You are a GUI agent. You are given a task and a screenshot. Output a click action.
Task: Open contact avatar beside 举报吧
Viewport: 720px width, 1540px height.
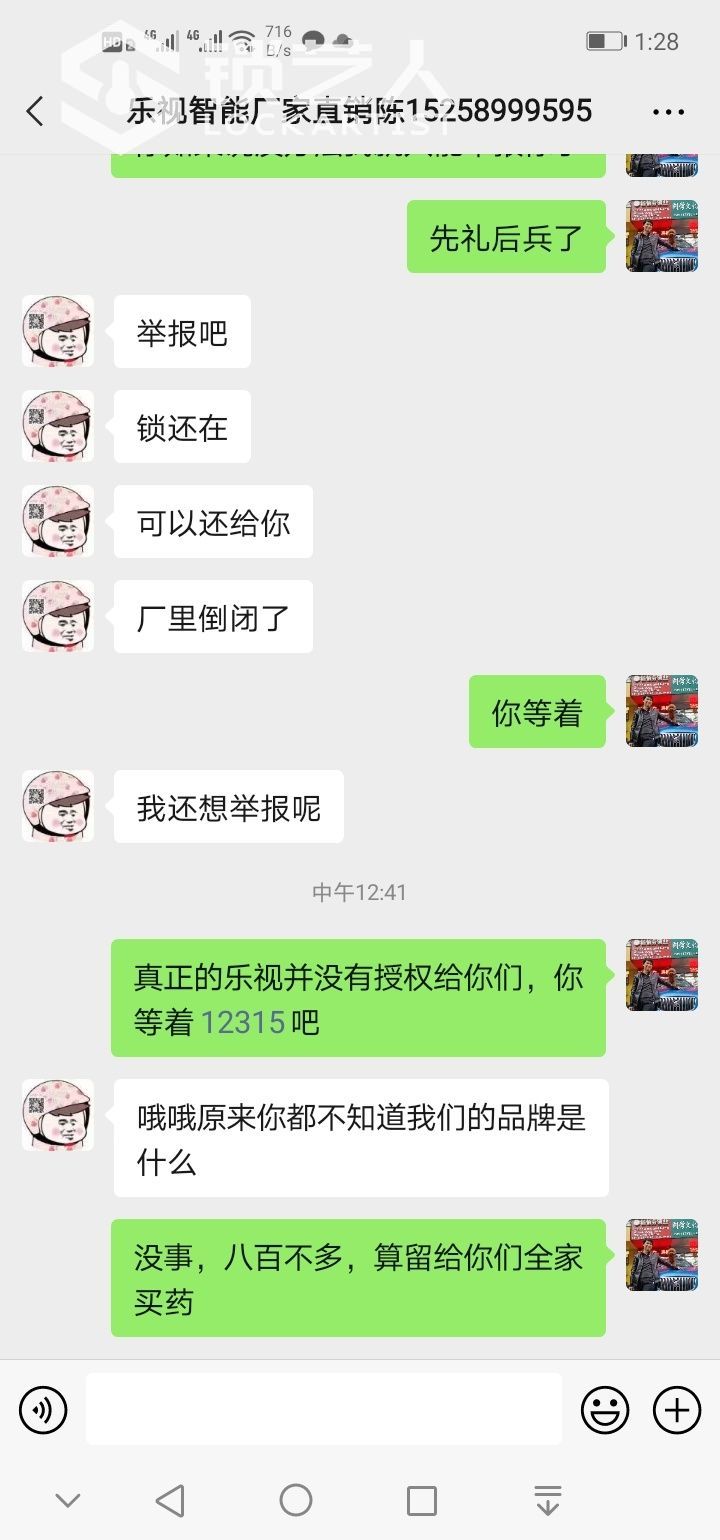pyautogui.click(x=58, y=331)
